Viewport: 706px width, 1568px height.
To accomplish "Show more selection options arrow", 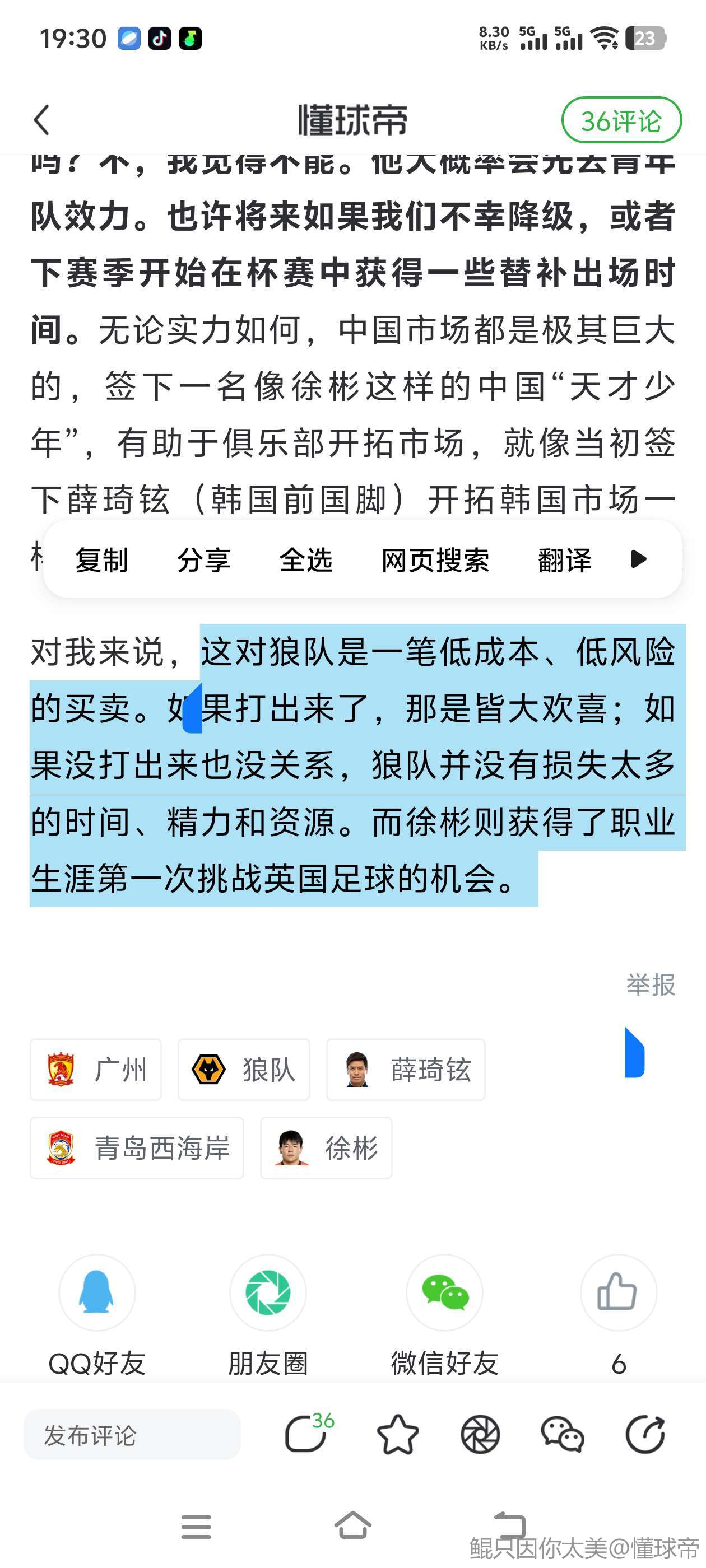I will pos(638,559).
